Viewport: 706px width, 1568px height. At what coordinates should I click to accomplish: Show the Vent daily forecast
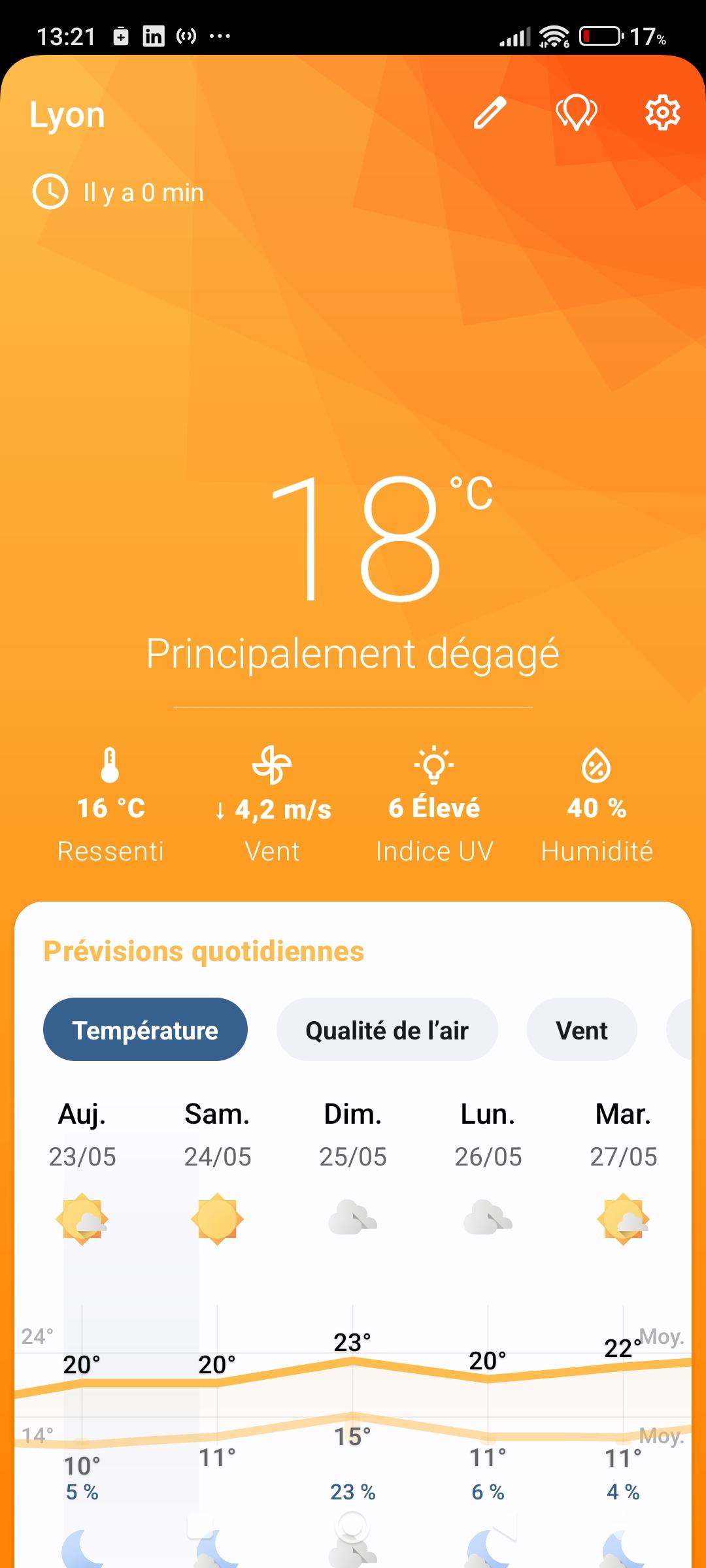(581, 1030)
